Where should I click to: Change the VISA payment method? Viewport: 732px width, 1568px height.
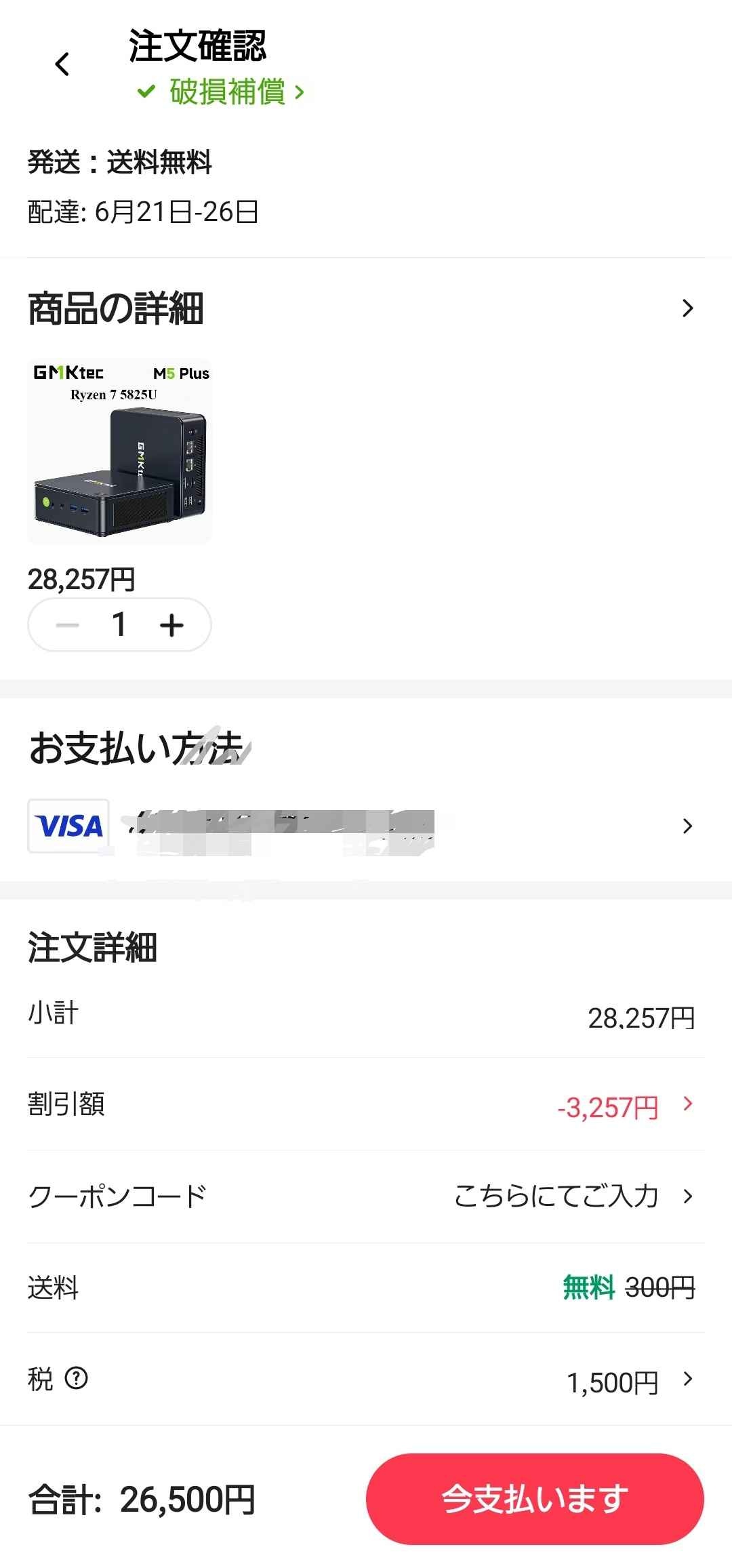pyautogui.click(x=687, y=826)
